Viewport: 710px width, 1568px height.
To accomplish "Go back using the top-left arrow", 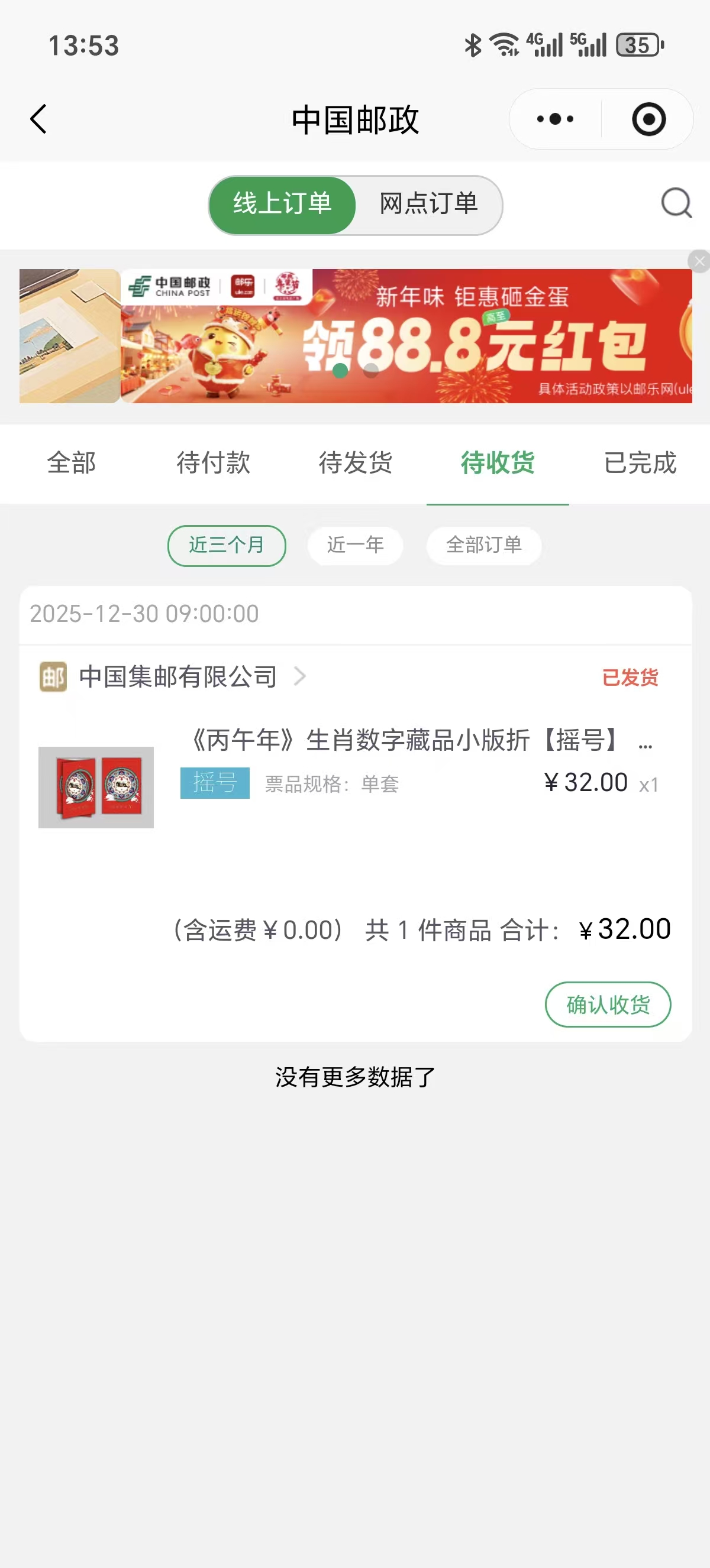I will point(38,119).
